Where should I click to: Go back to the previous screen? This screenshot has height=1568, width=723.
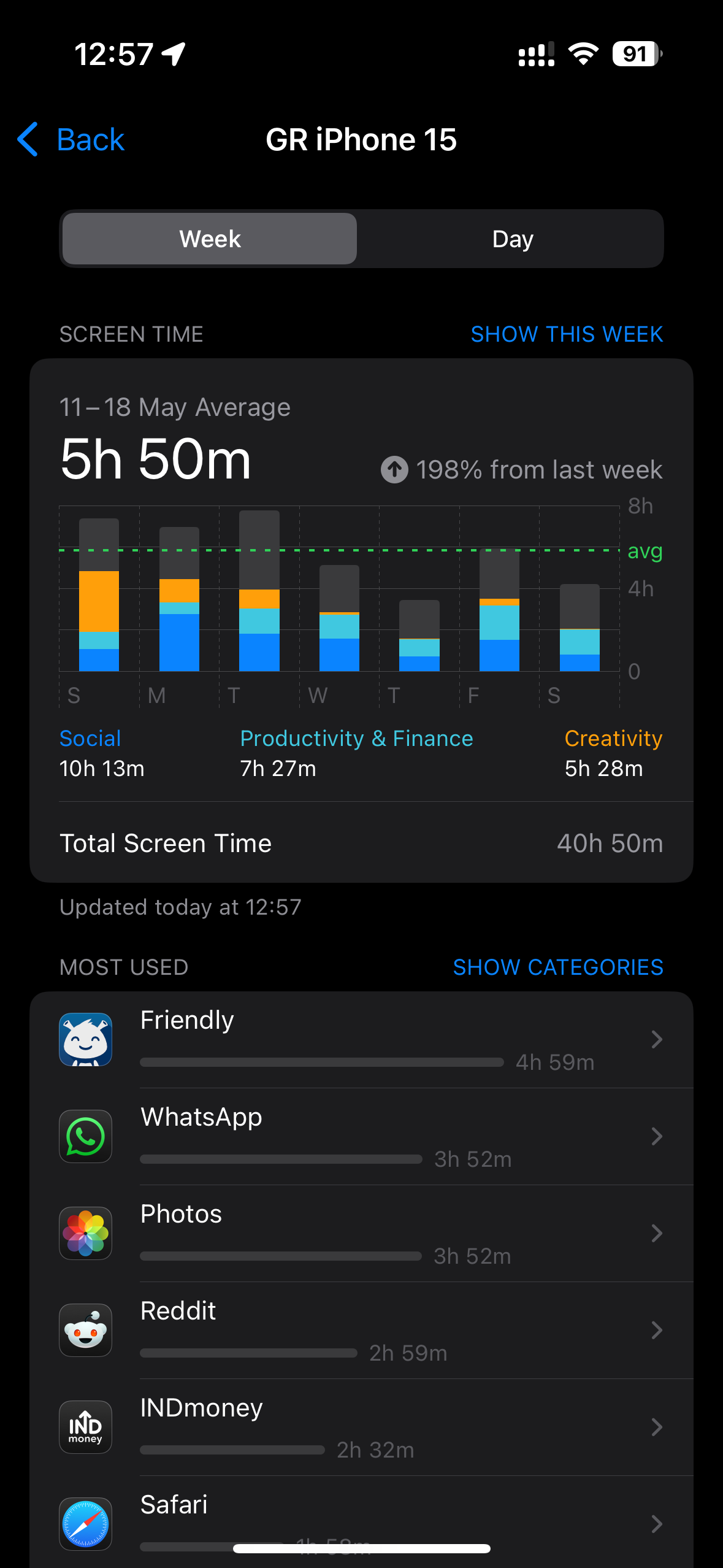coord(71,140)
